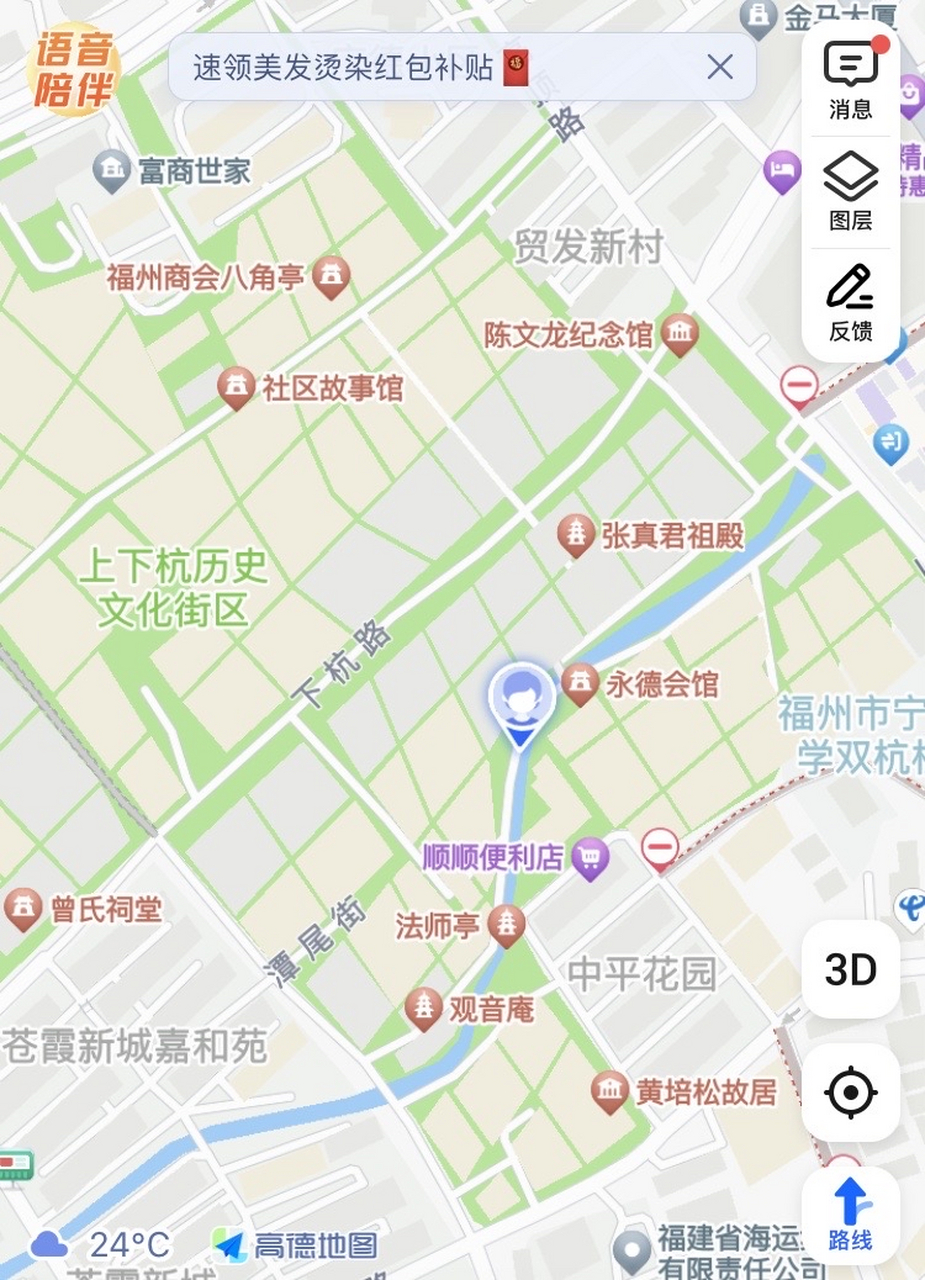Dismiss the 美发烫染红包 promo banner
Screen dimensions: 925x1280
[x=720, y=66]
